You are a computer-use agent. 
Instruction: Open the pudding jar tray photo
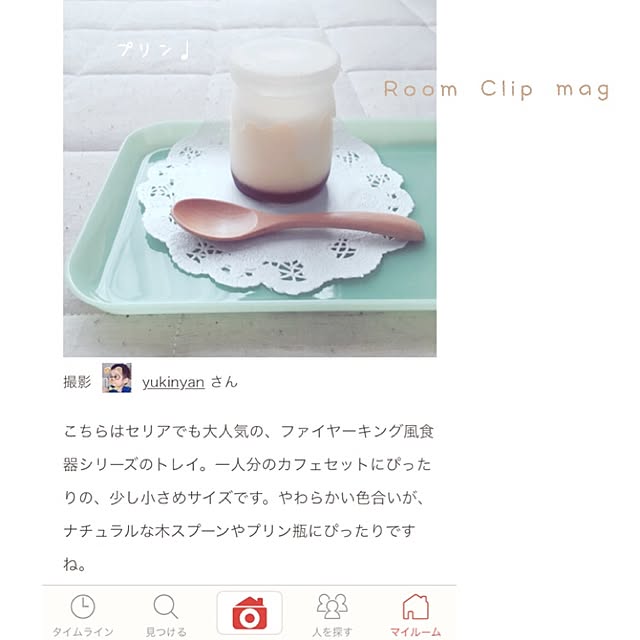[x=250, y=180]
